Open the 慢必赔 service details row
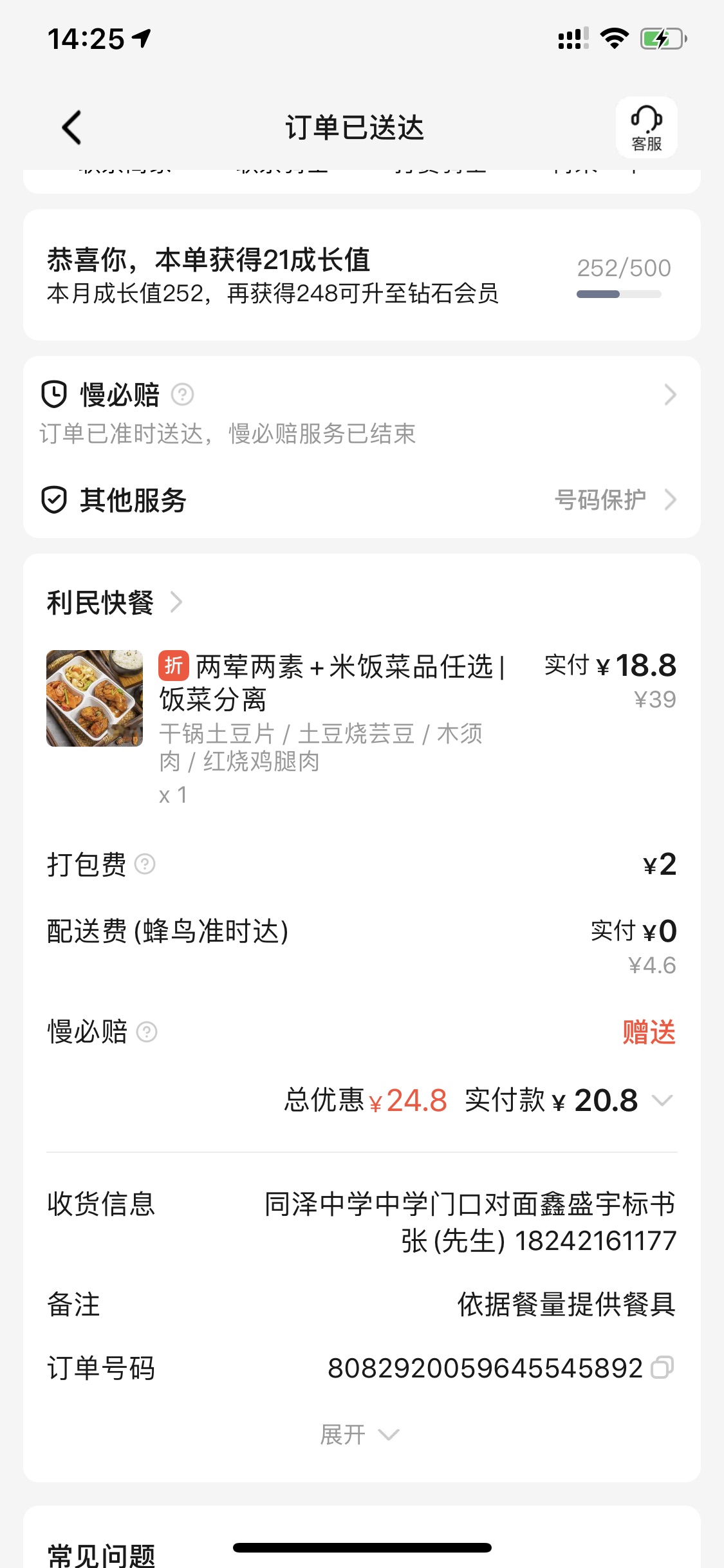Image resolution: width=724 pixels, height=1568 pixels. click(x=669, y=395)
